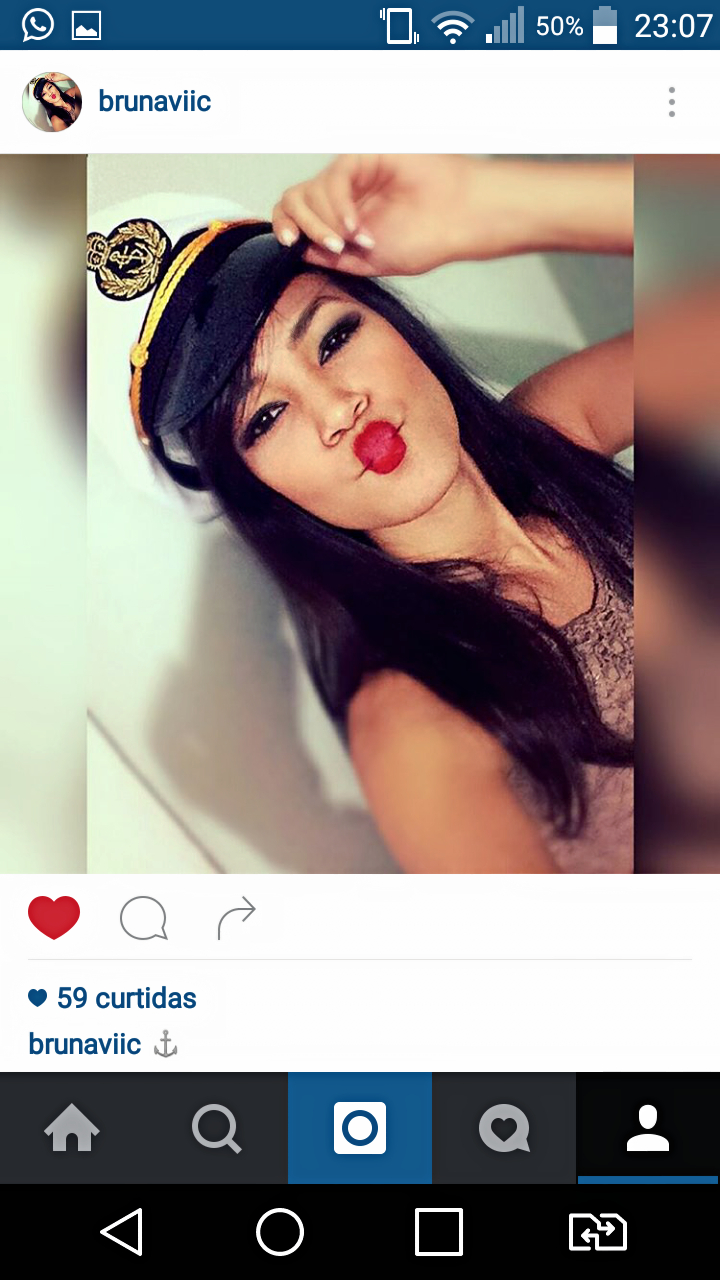Open the camera tab
Viewport: 720px width, 1280px height.
[x=360, y=1128]
